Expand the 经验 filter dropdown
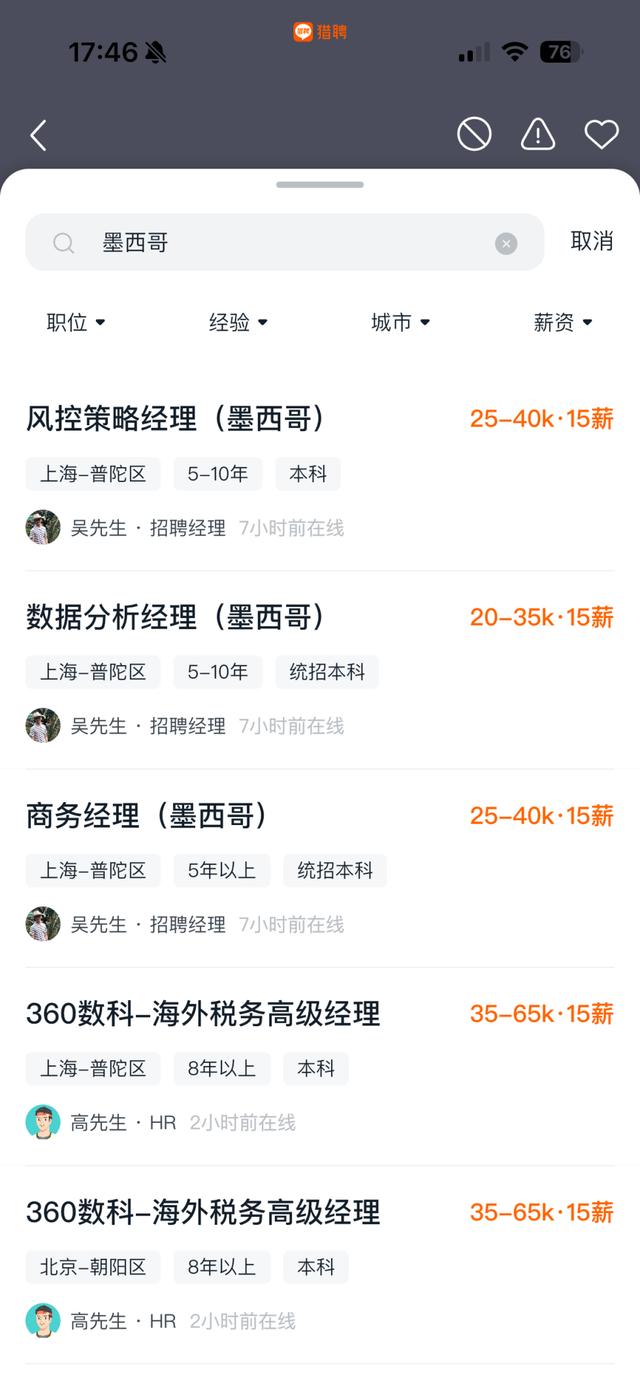 238,322
